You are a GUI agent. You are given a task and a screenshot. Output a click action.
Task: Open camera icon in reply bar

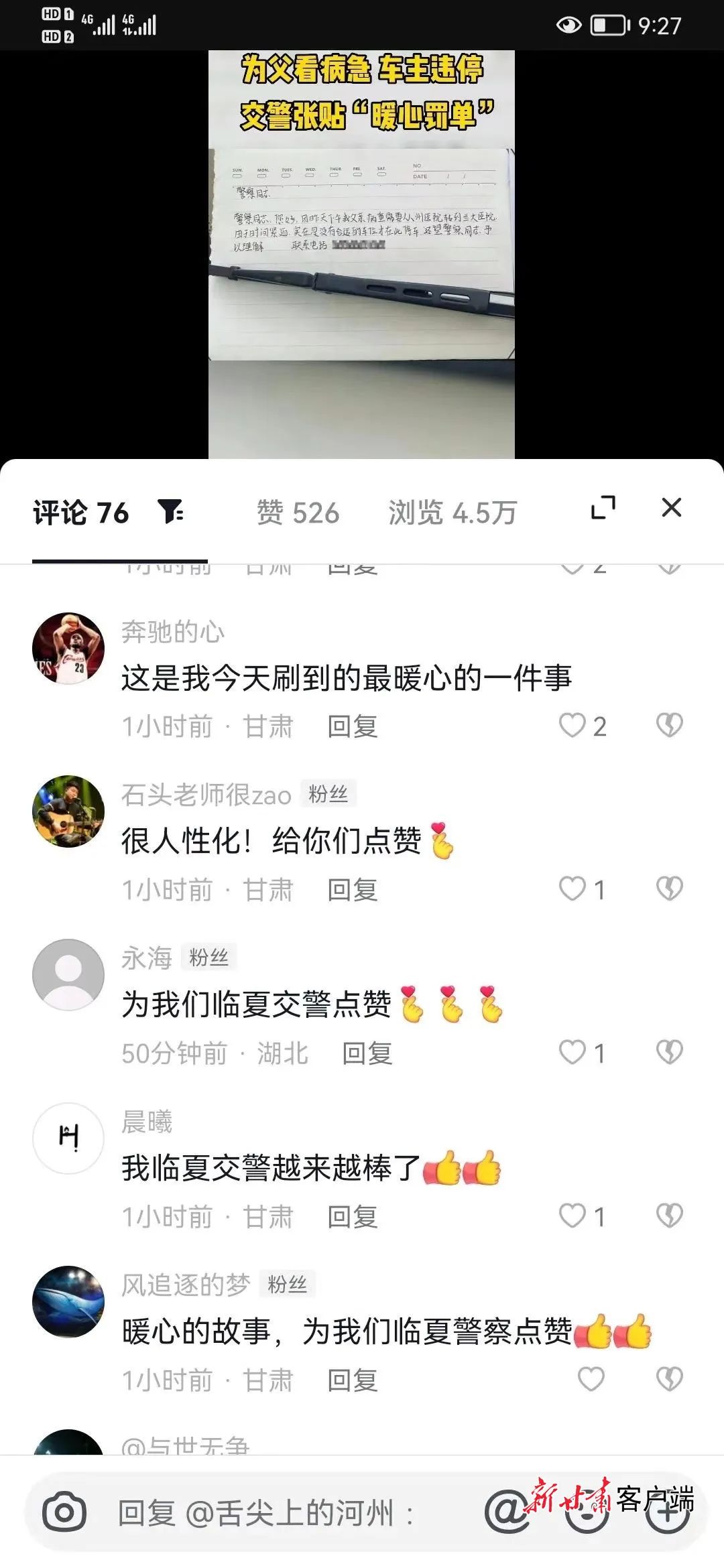pyautogui.click(x=64, y=1513)
